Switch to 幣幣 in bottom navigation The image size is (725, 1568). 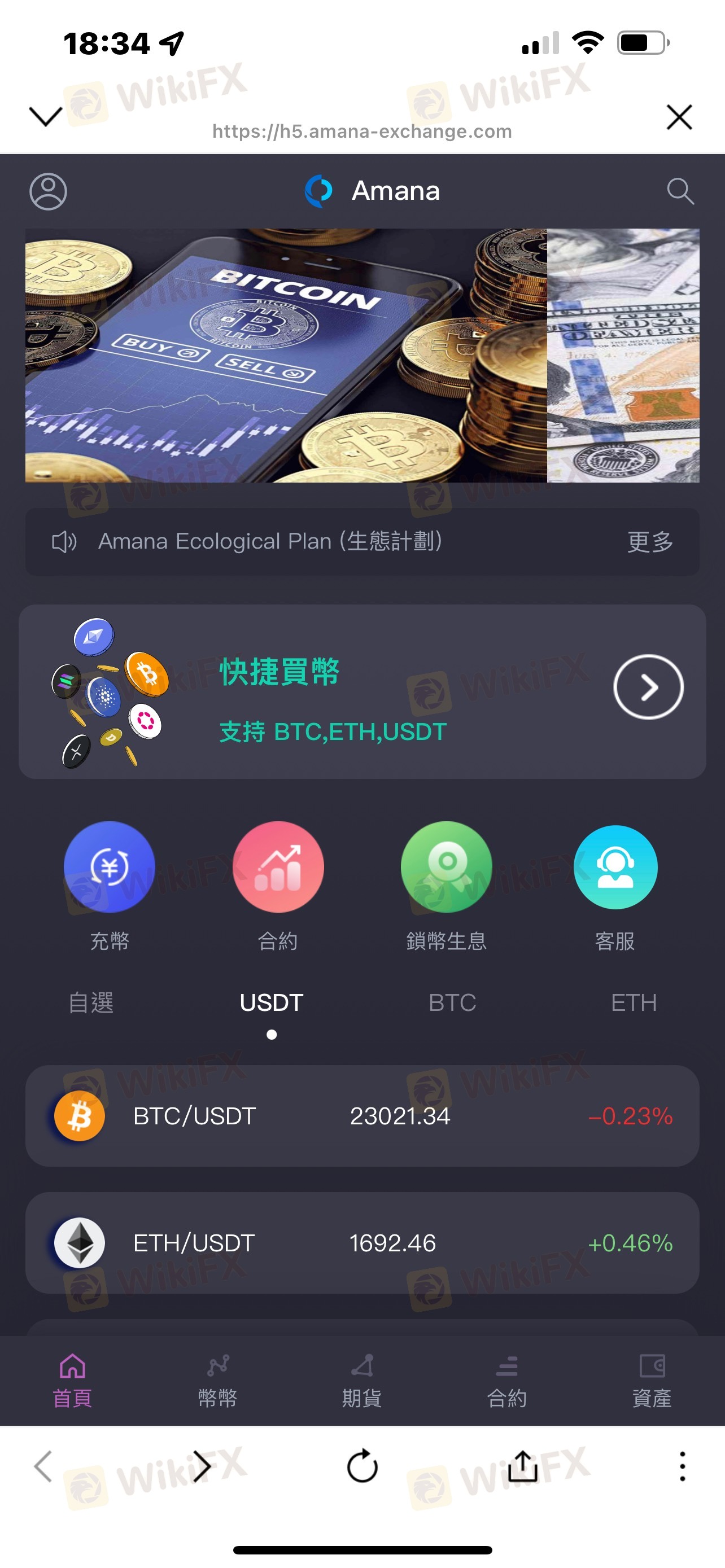tap(217, 1381)
